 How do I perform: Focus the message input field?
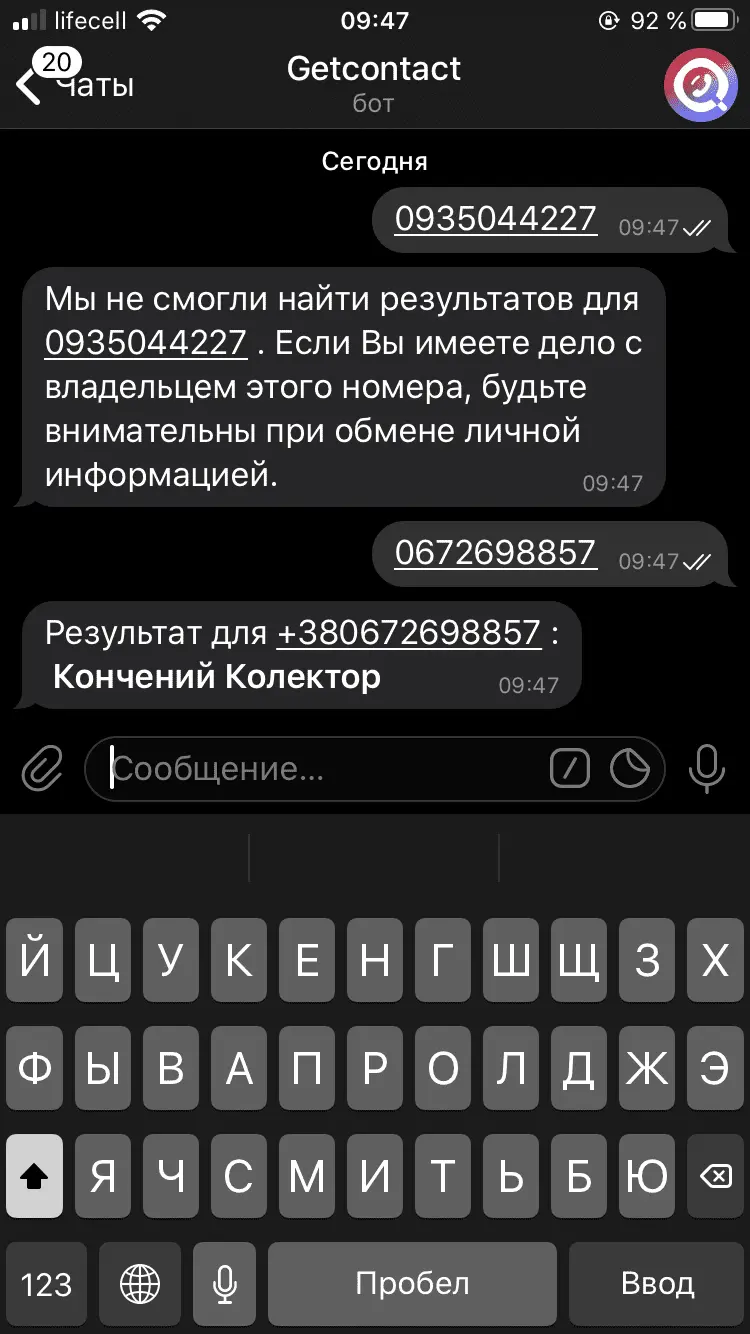(320, 769)
